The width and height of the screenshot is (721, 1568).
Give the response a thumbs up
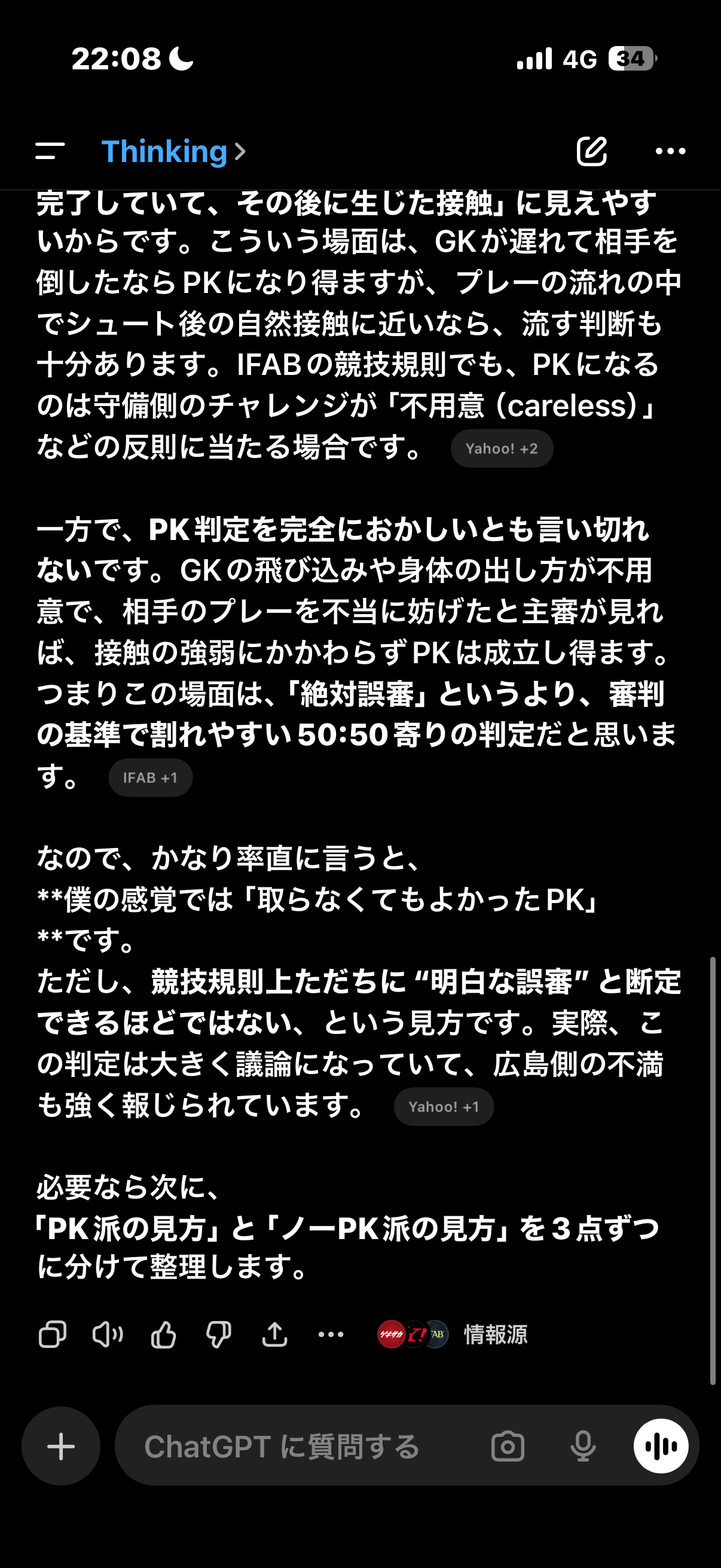point(163,1334)
